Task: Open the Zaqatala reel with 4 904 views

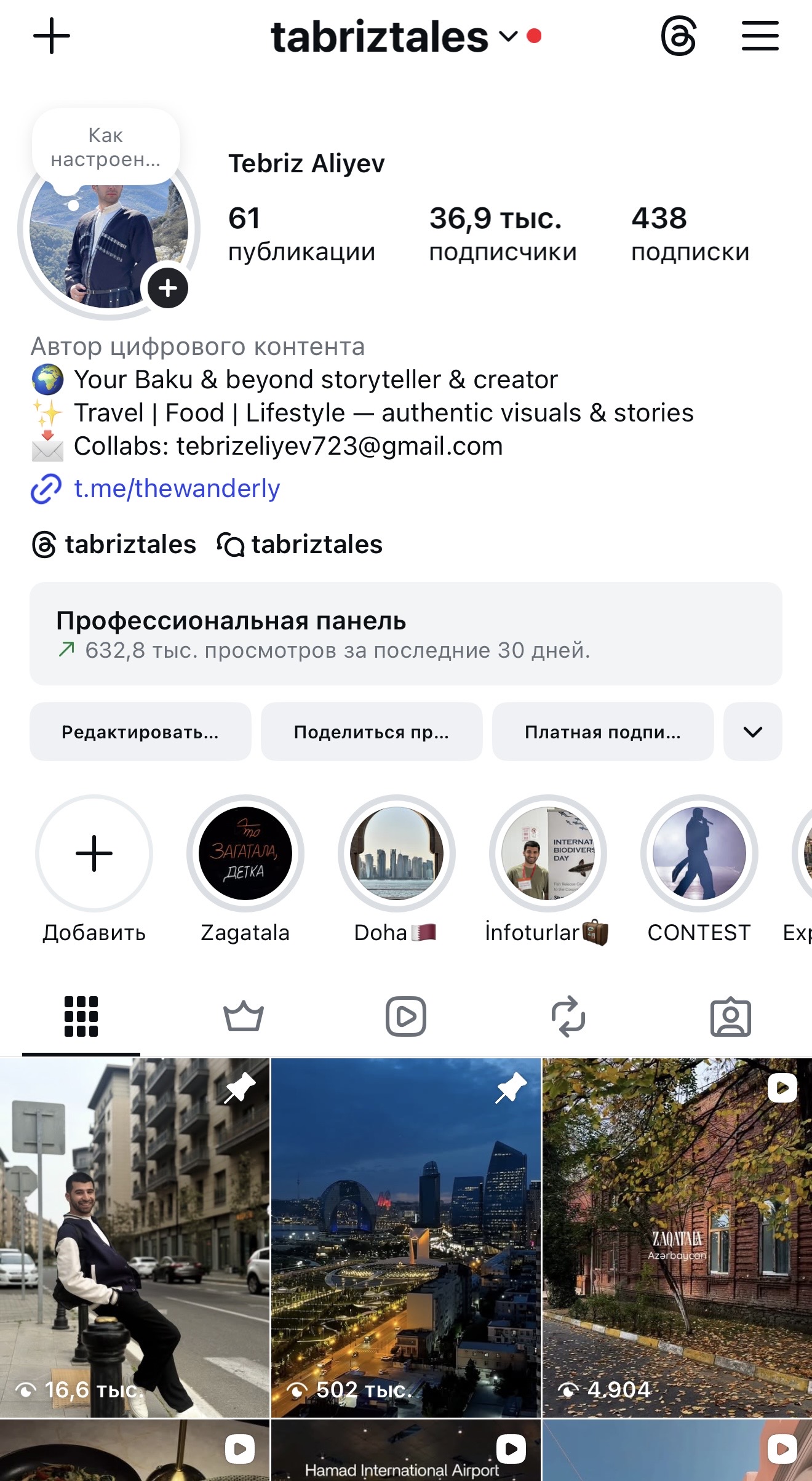Action: pyautogui.click(x=677, y=1237)
